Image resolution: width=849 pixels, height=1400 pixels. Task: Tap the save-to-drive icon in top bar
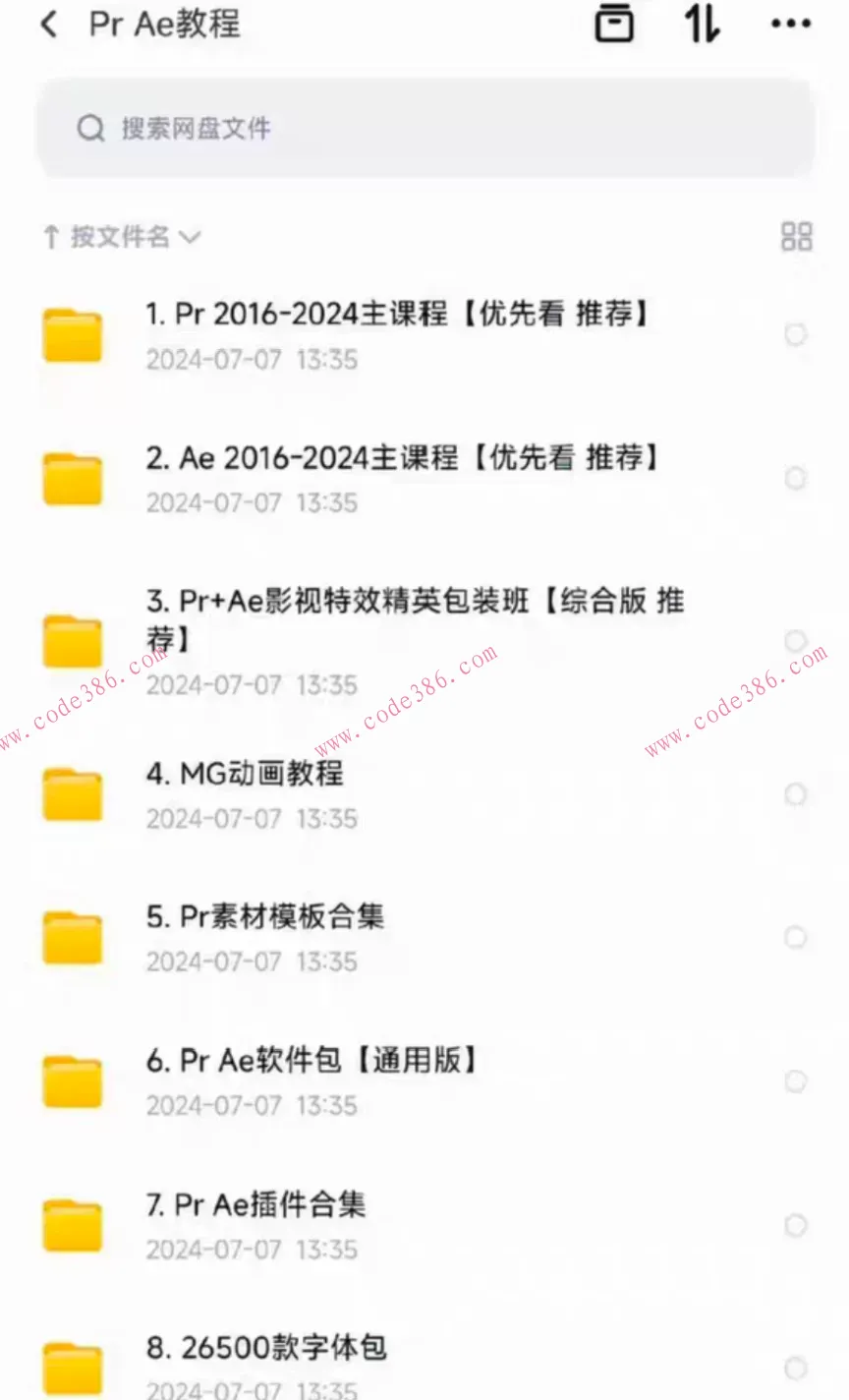pyautogui.click(x=614, y=25)
